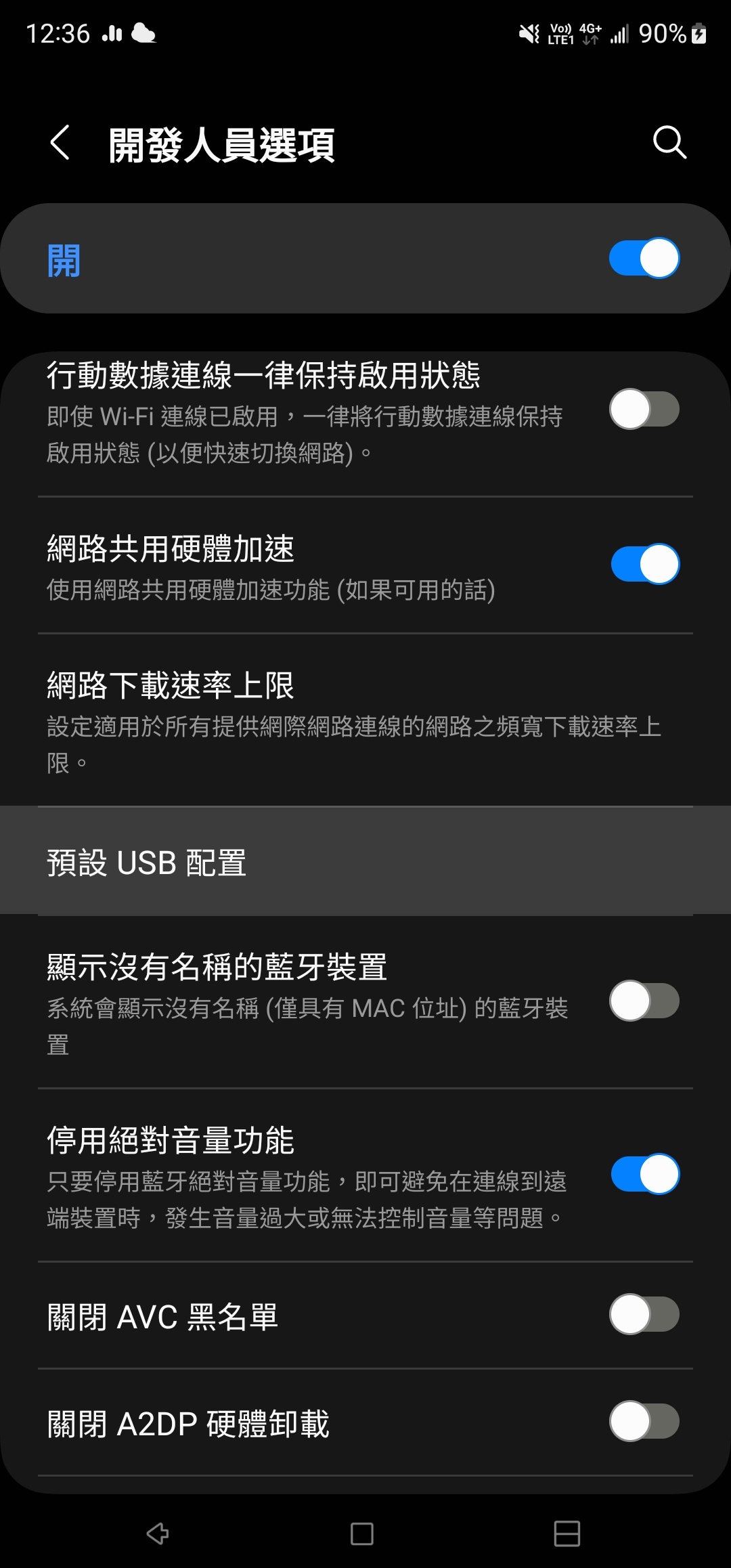Turn on 關閉 AVC 黑名單

(644, 1315)
